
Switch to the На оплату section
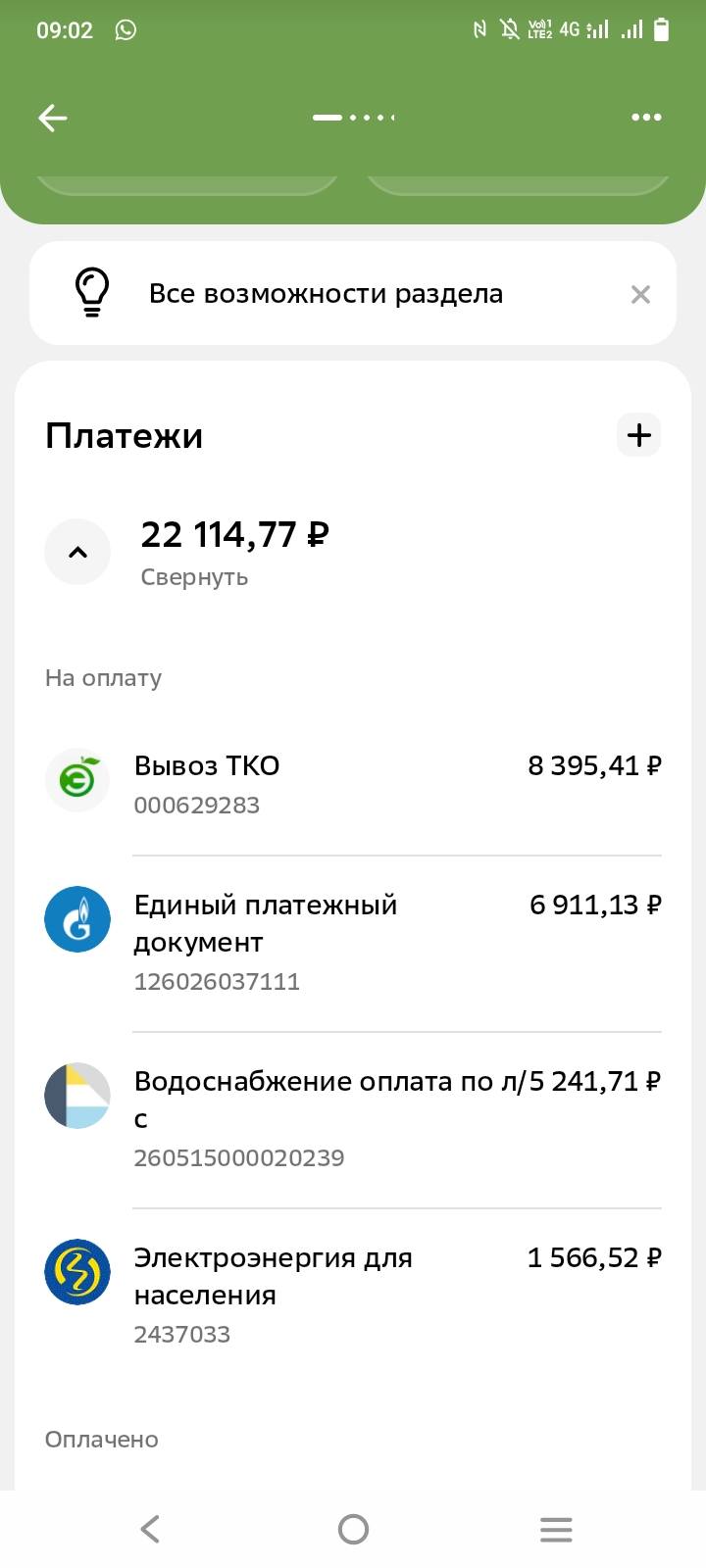coord(103,677)
